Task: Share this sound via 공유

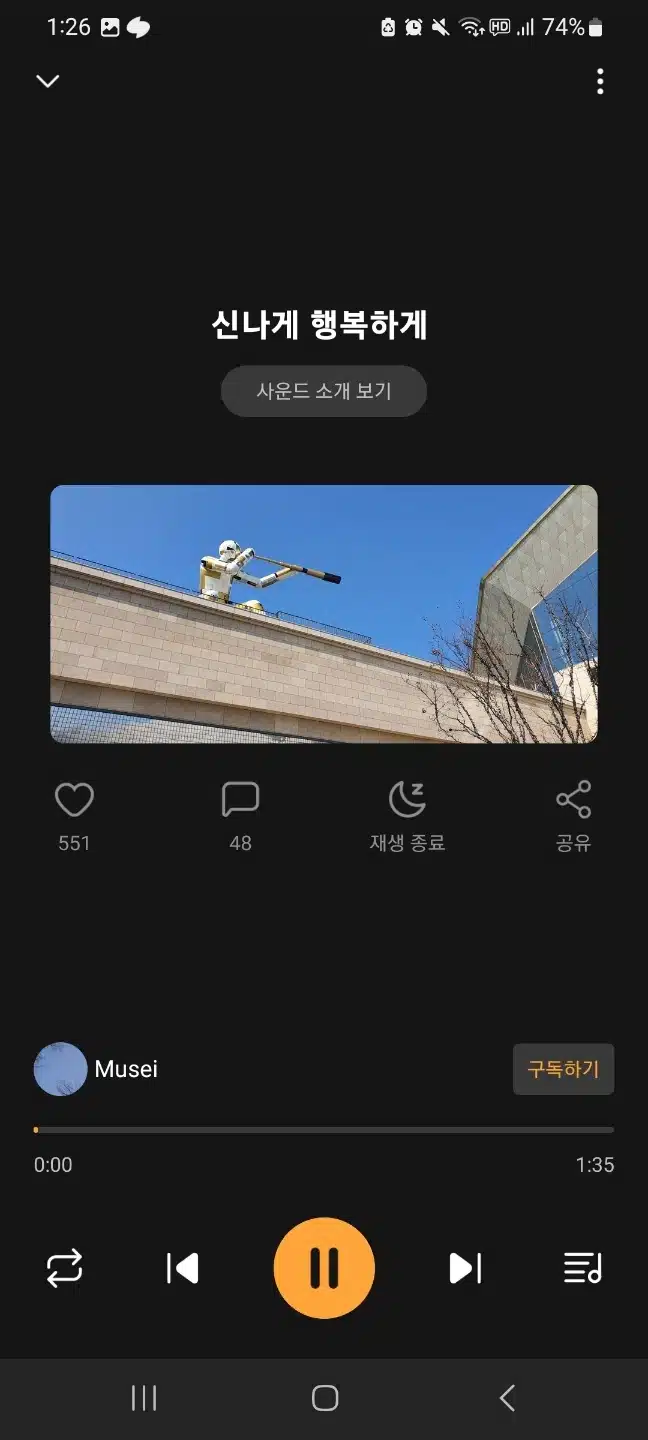Action: (574, 800)
